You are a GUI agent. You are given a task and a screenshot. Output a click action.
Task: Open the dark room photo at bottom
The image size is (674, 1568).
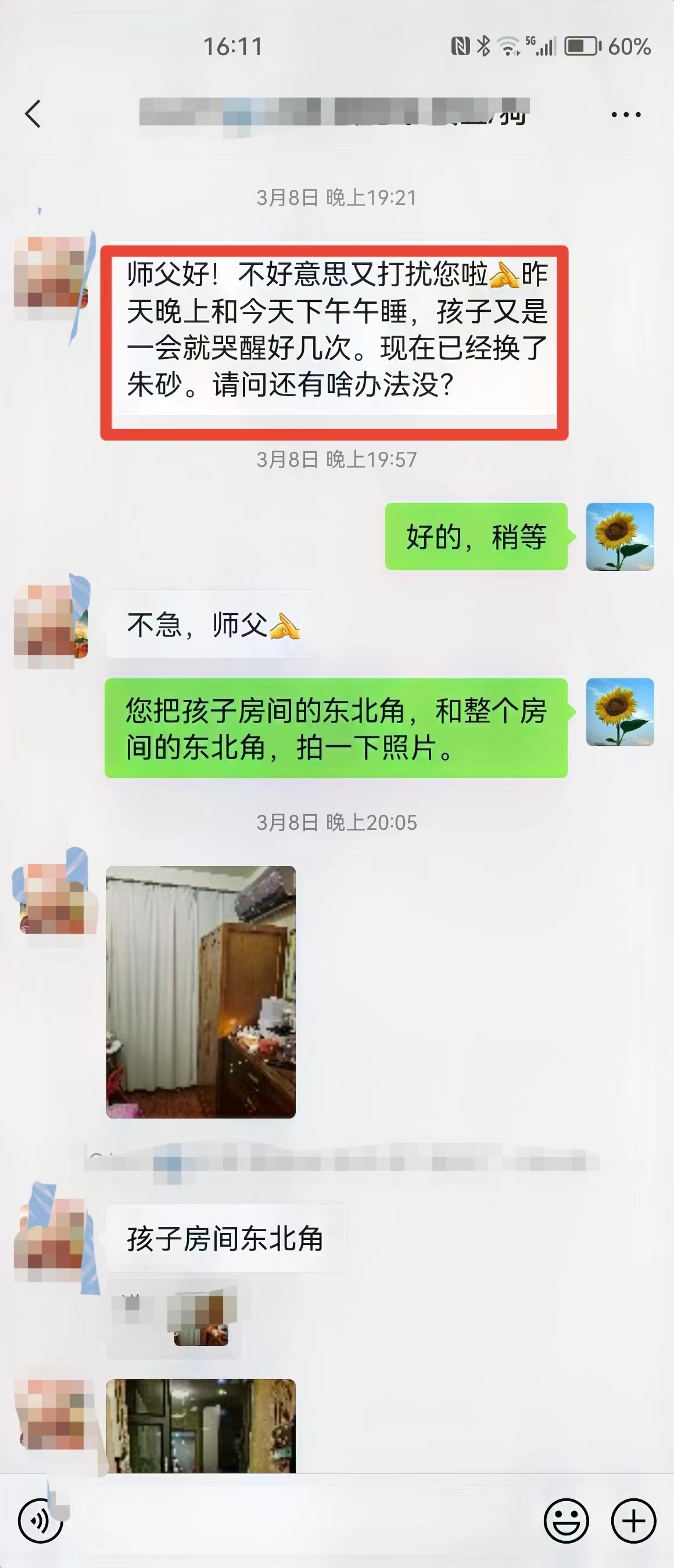(201, 1426)
